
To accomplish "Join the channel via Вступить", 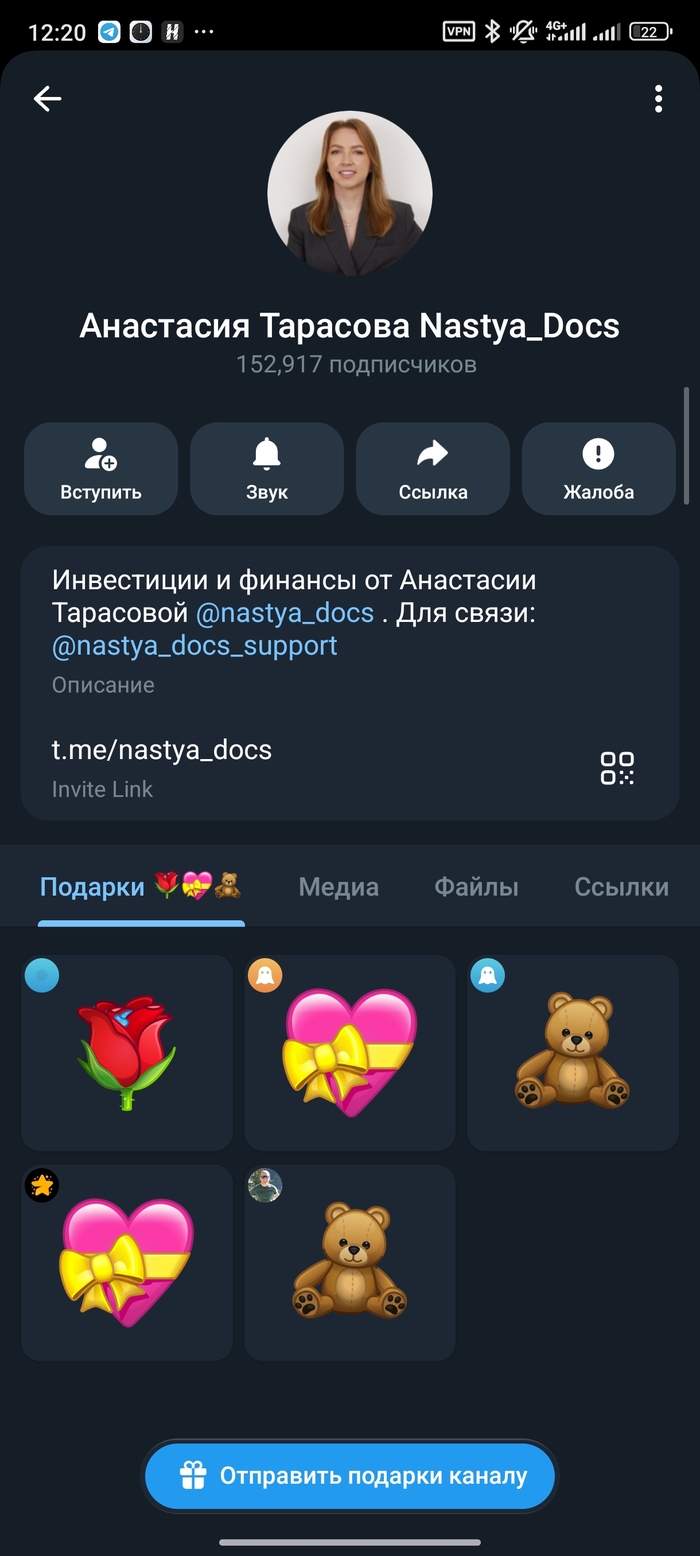I will pyautogui.click(x=101, y=469).
